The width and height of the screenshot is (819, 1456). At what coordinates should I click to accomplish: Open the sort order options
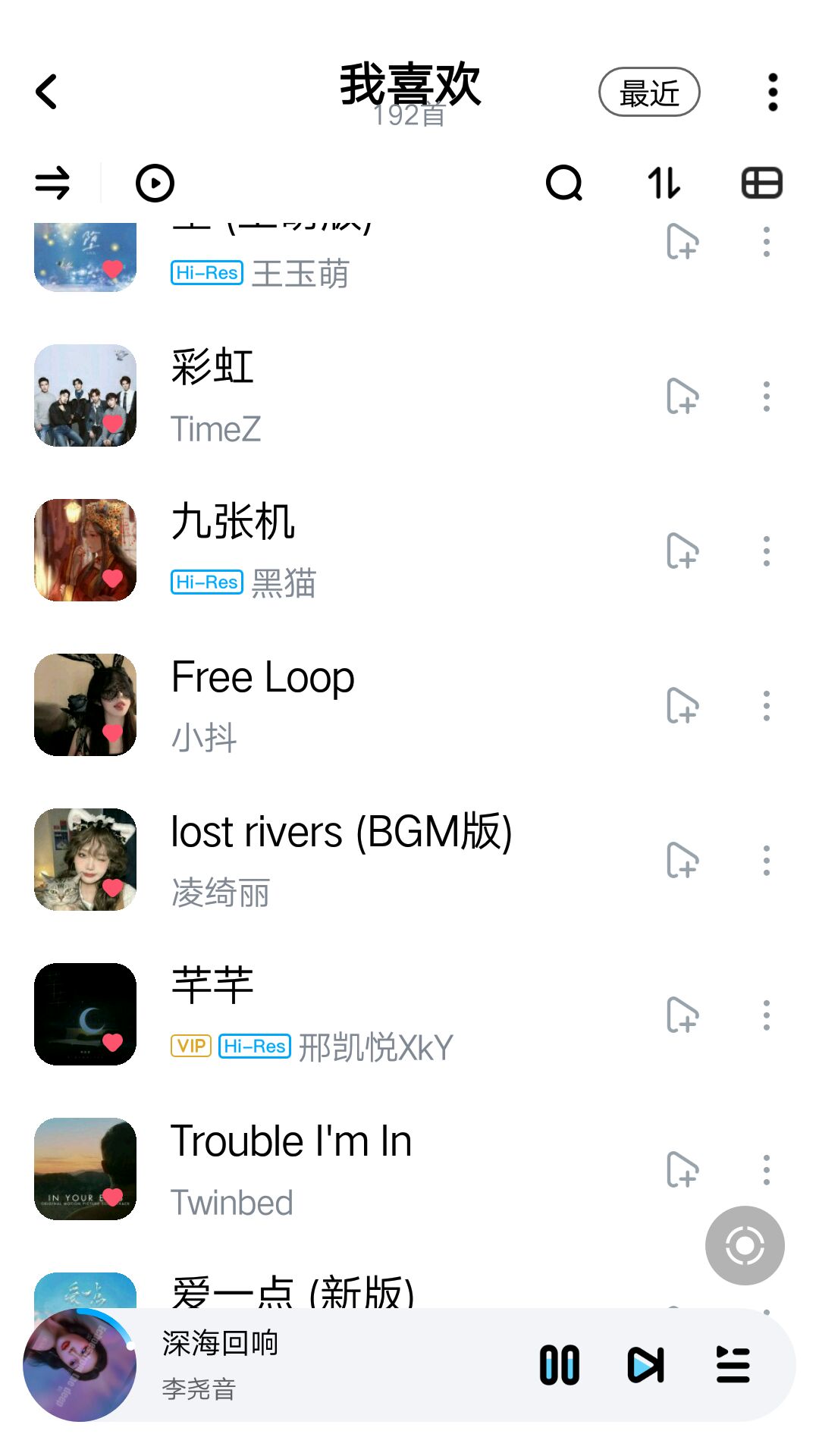click(x=664, y=184)
